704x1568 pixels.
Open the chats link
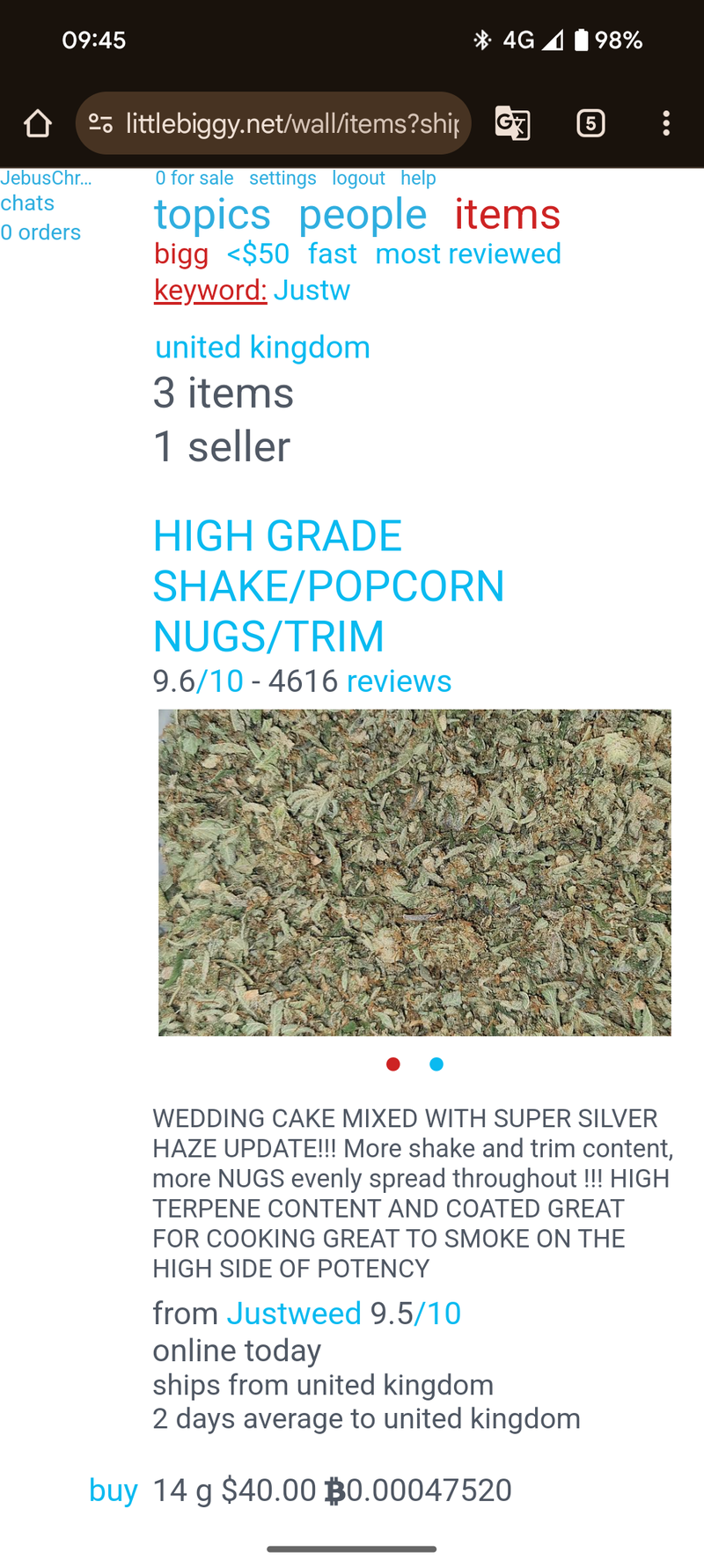point(27,203)
